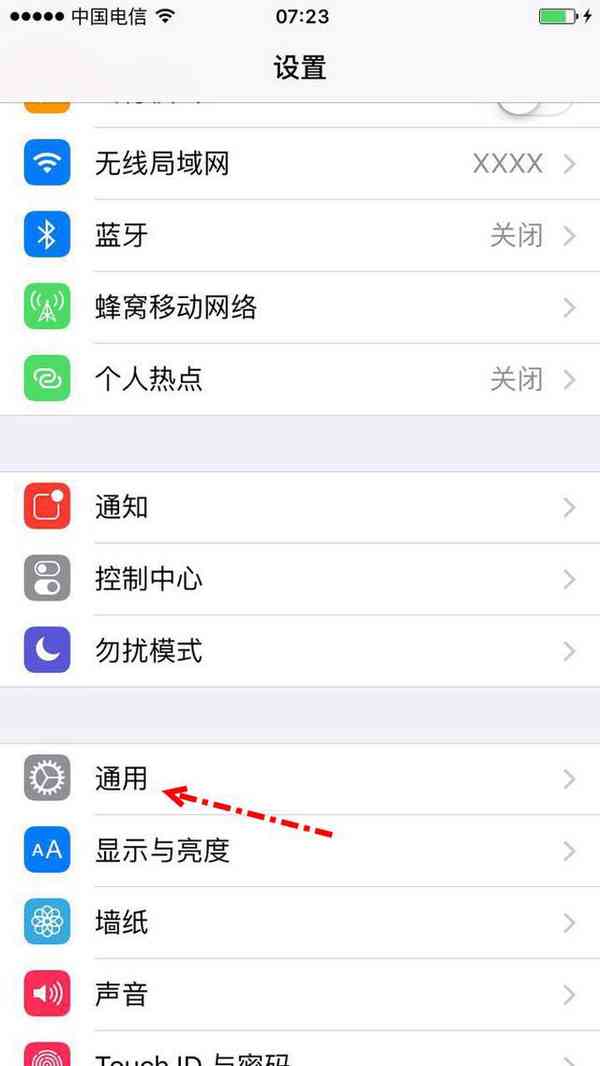Open Touch ID 与密码 settings

300,1052
